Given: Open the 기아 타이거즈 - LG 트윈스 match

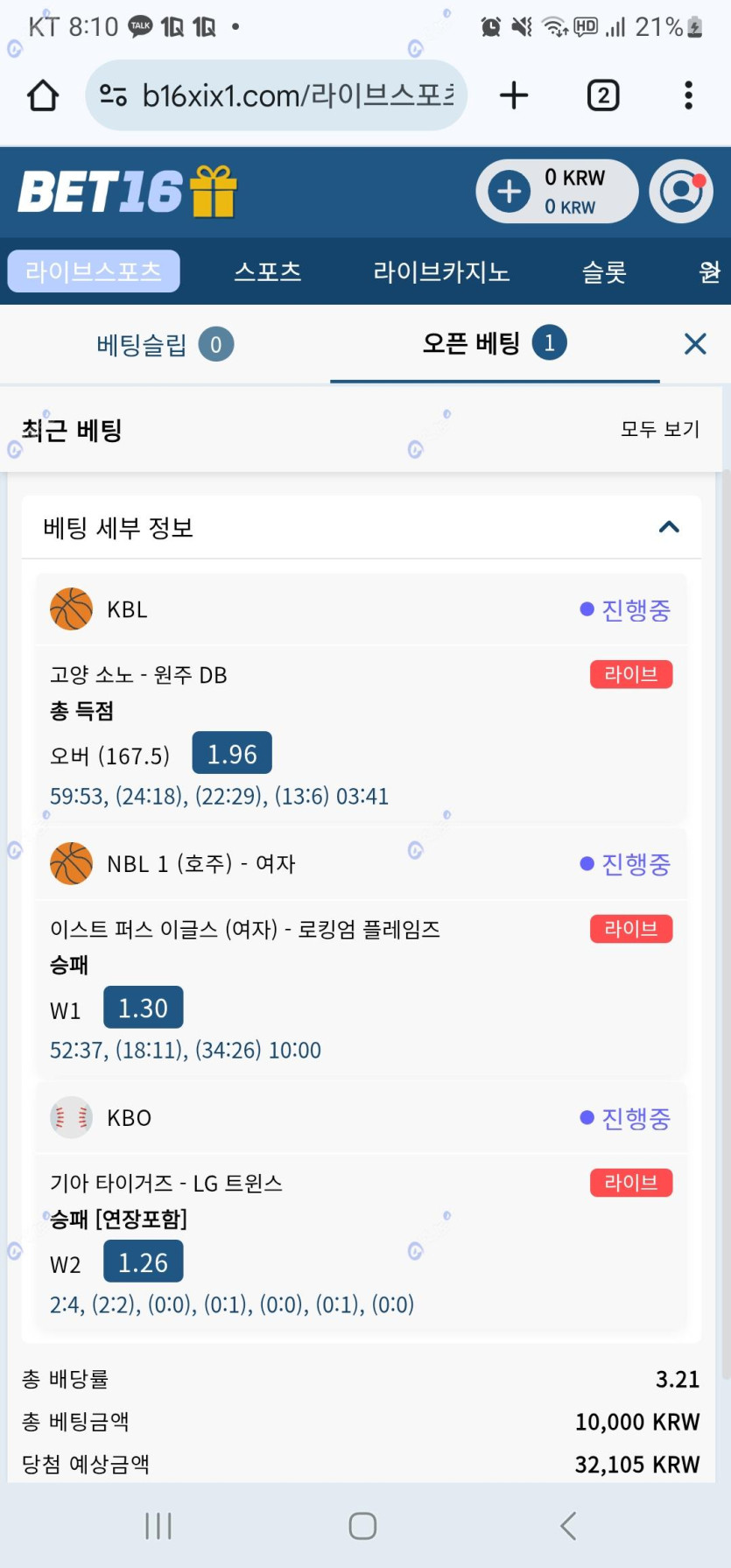Looking at the screenshot, I should (166, 1184).
